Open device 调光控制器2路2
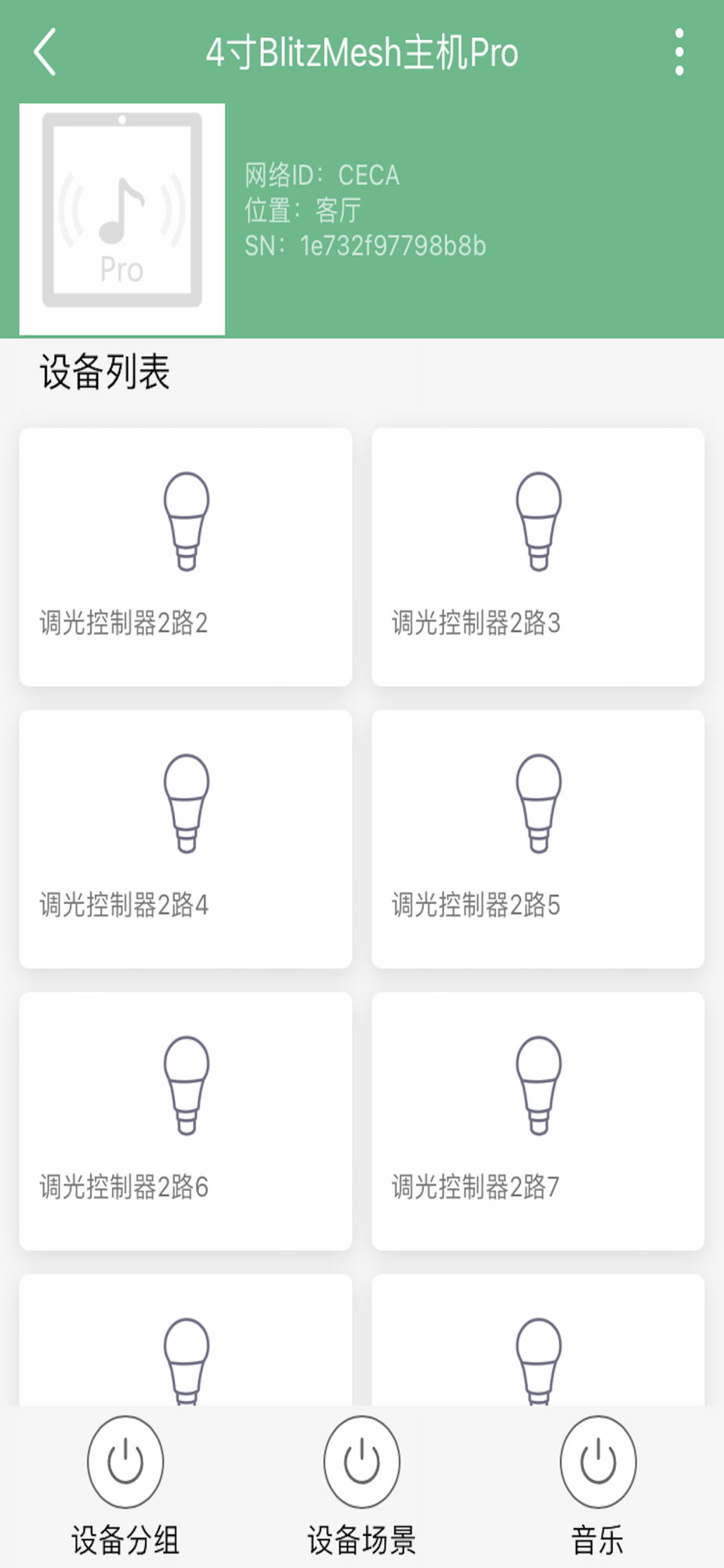724x1568 pixels. click(186, 557)
